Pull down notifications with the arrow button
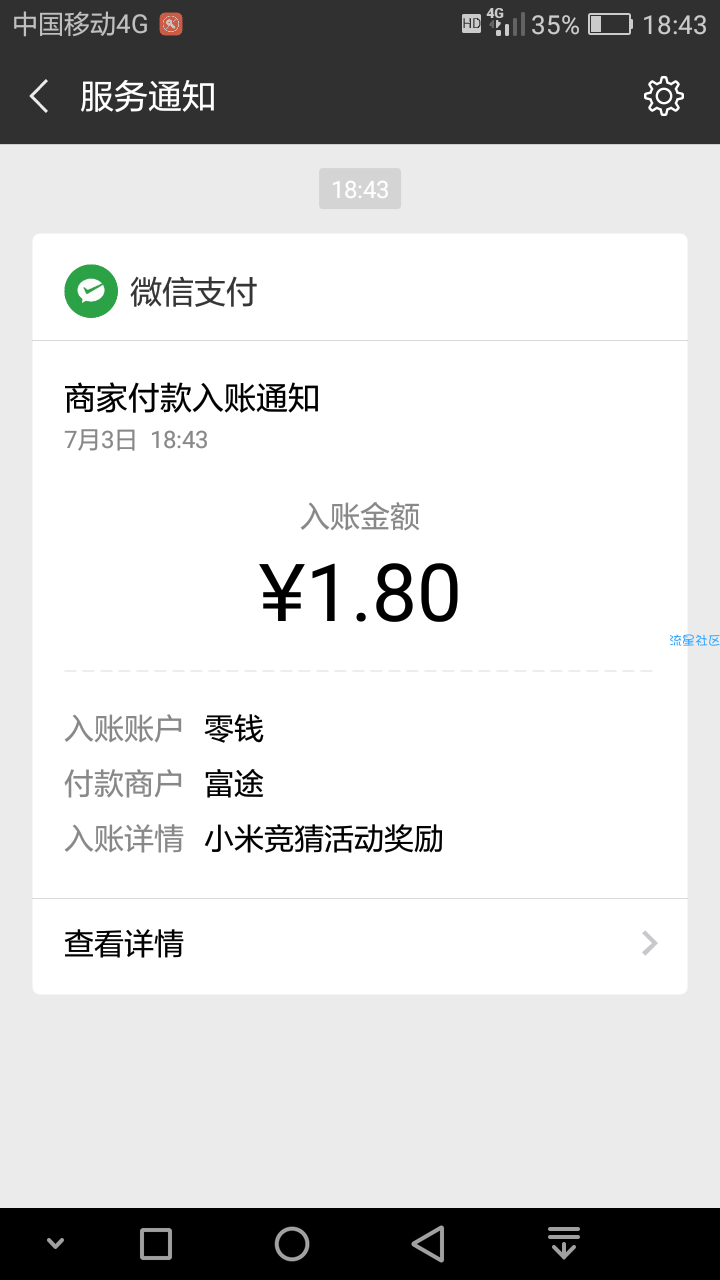The image size is (720, 1280). 564,1243
